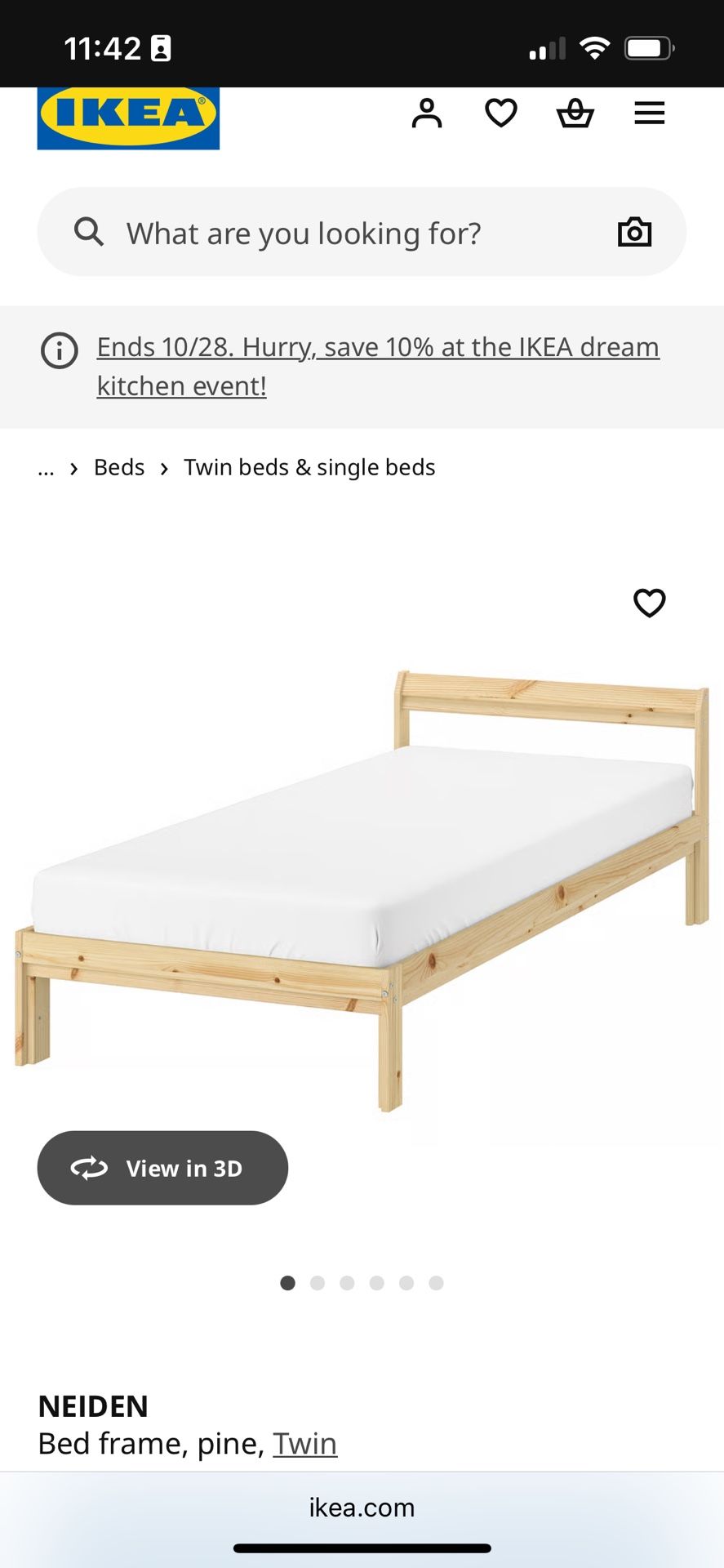Open the Twin size link under NEIDEN
This screenshot has width=724, height=1568.
coord(304,1443)
